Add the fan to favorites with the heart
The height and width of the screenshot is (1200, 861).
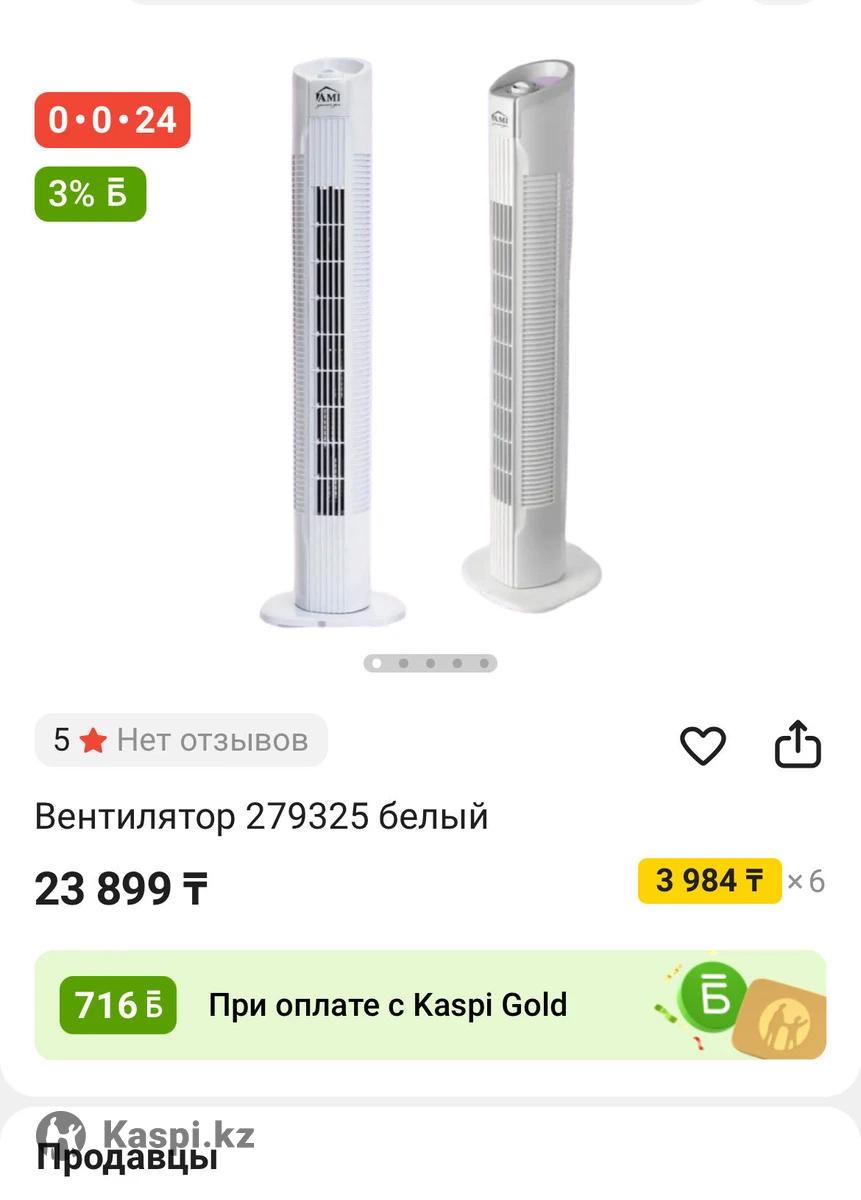[x=702, y=746]
